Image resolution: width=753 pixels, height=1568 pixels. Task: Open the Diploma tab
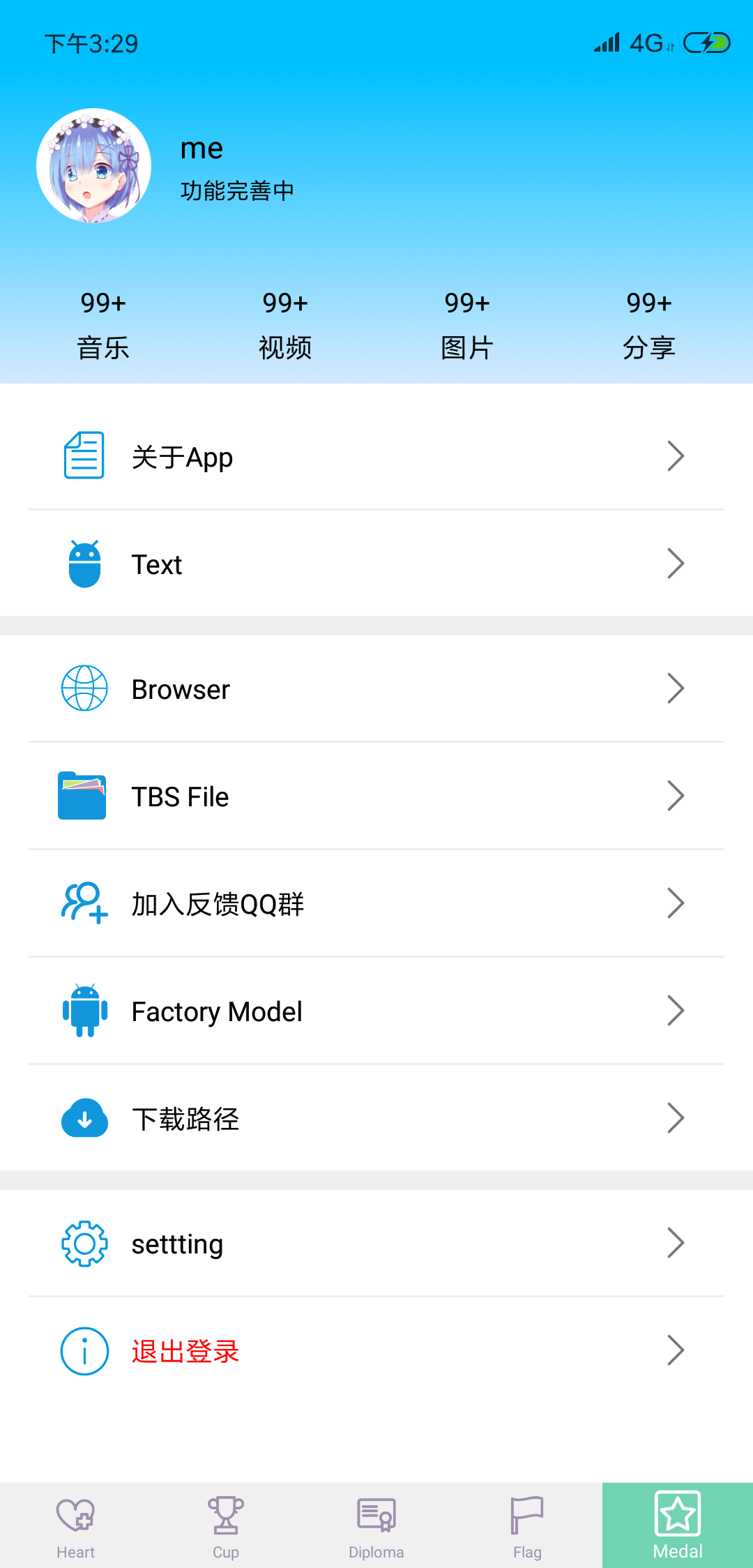[x=376, y=1524]
